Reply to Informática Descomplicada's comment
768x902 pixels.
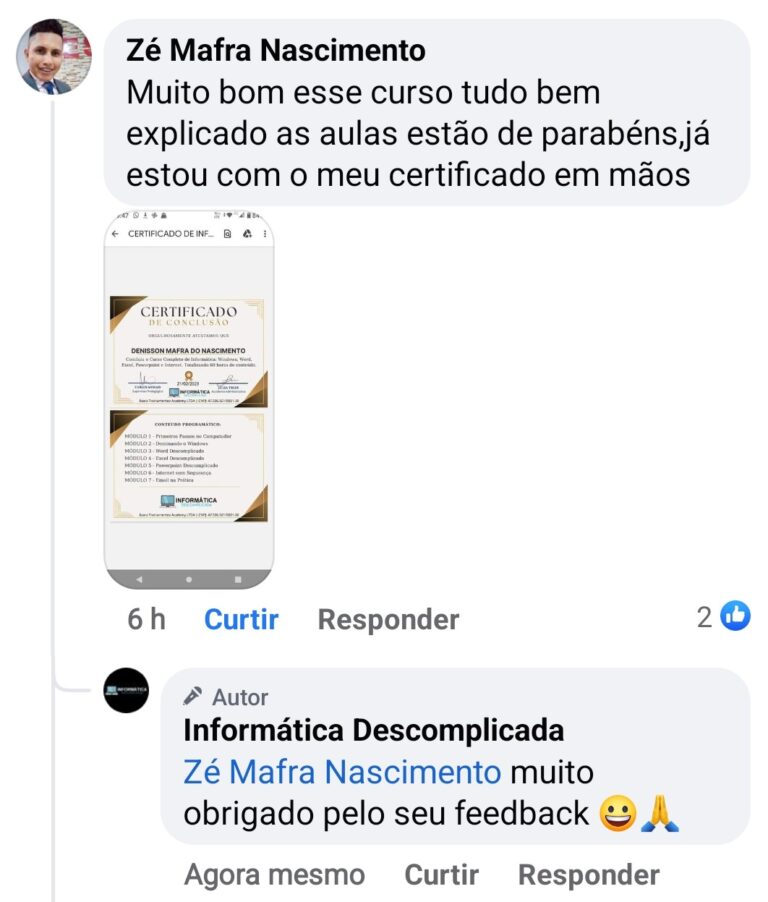[x=588, y=875]
